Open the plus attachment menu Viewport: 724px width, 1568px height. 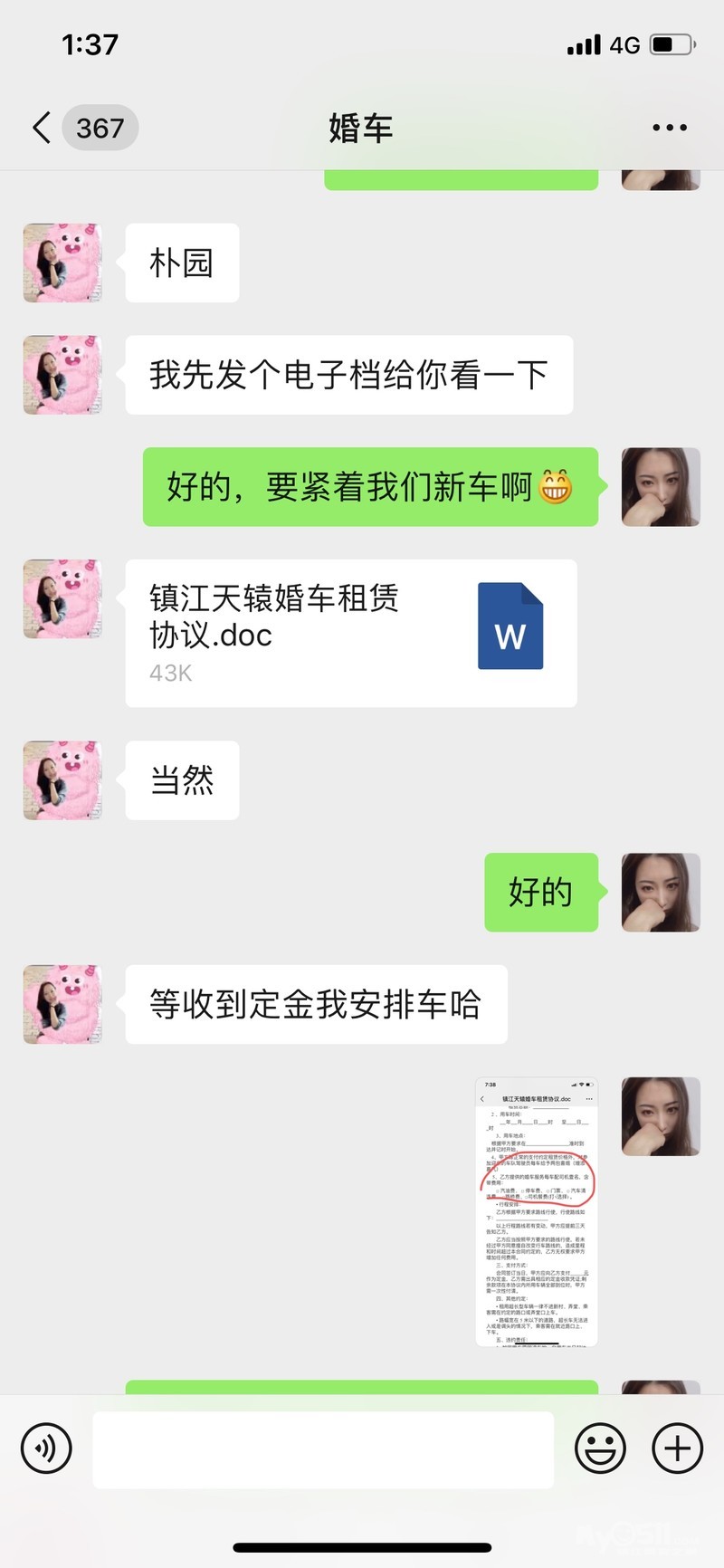click(x=677, y=1448)
